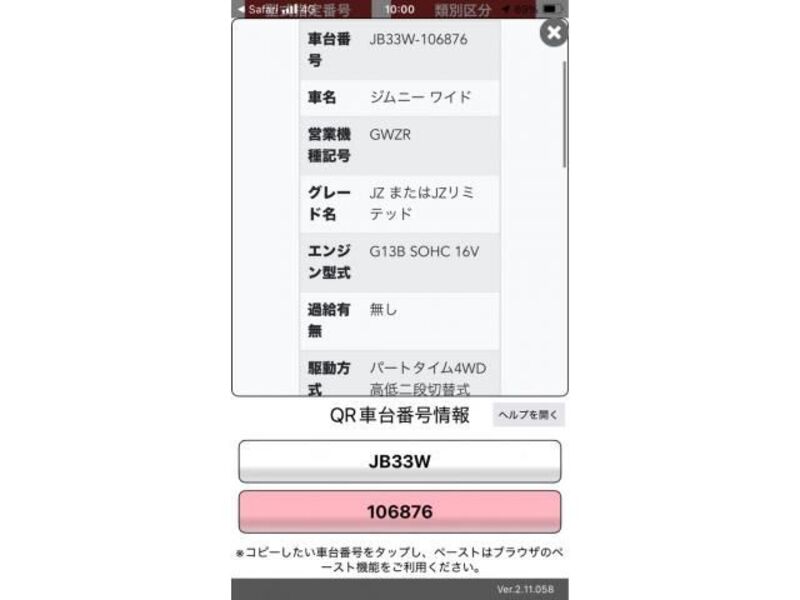
Task: Copy the JB33W chassis prefix
Action: pyautogui.click(x=399, y=462)
